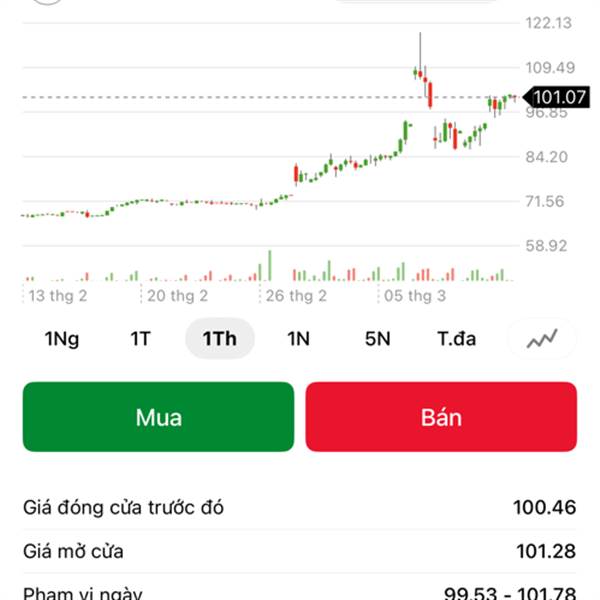Tap the red Bán button
The width and height of the screenshot is (600, 600).
(441, 417)
